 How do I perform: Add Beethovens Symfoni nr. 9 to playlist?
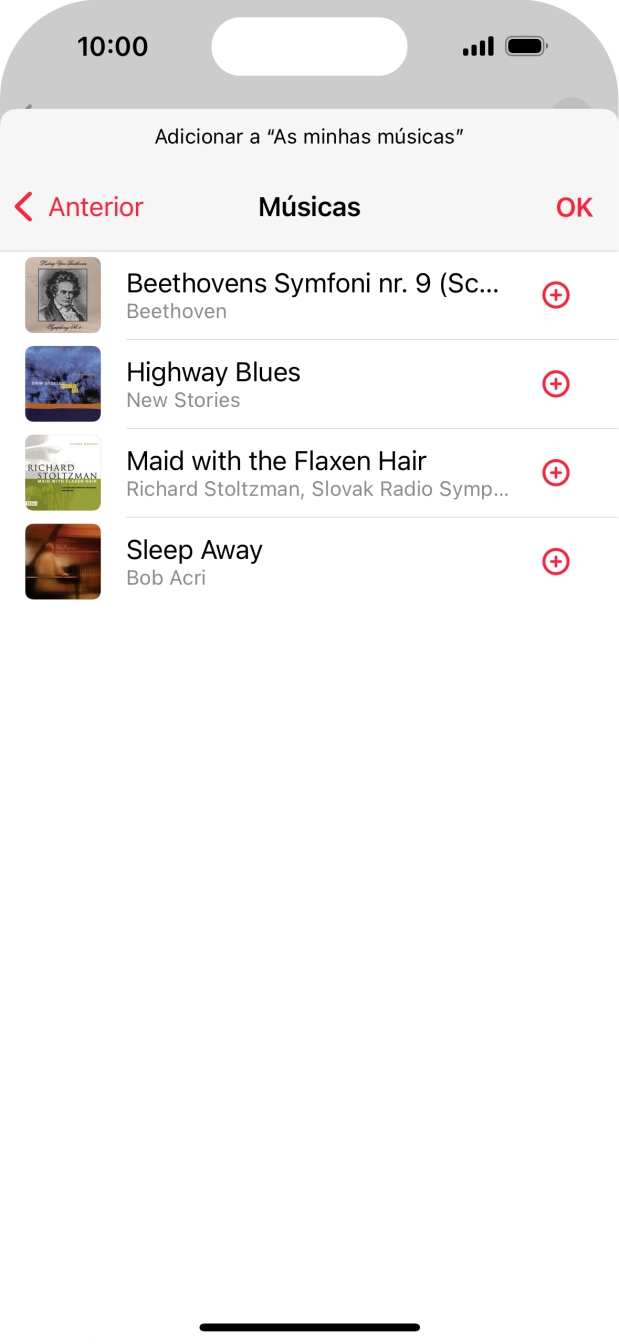tap(555, 295)
